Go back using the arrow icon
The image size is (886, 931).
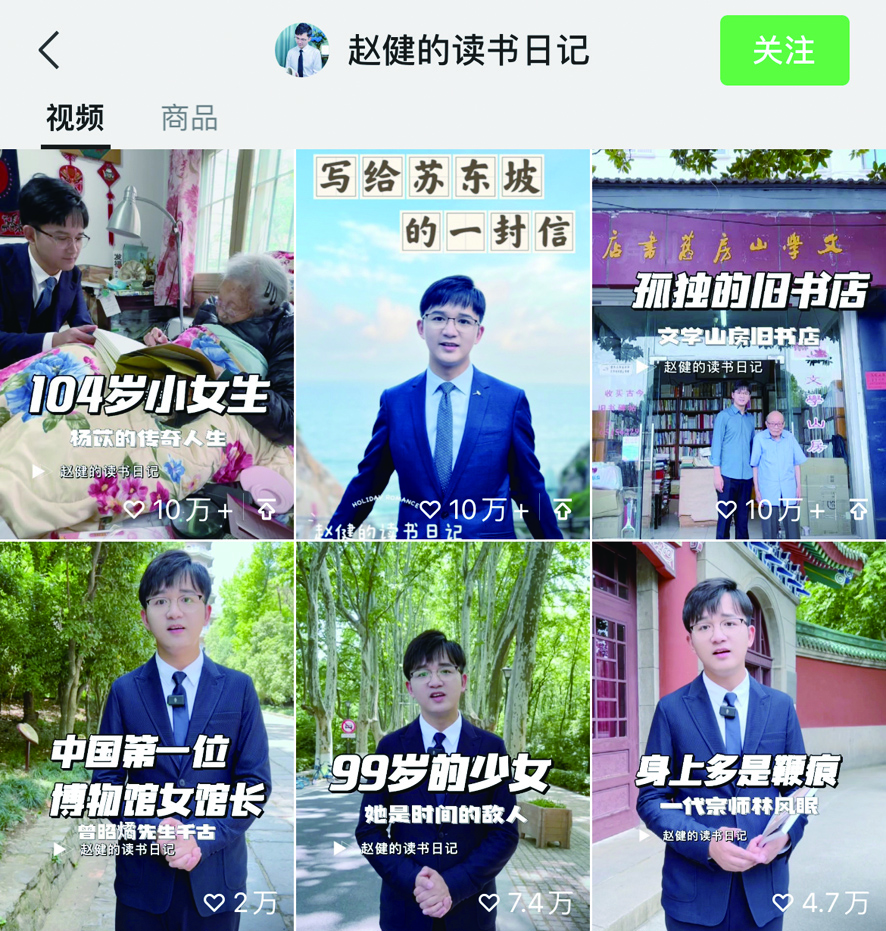[x=49, y=50]
